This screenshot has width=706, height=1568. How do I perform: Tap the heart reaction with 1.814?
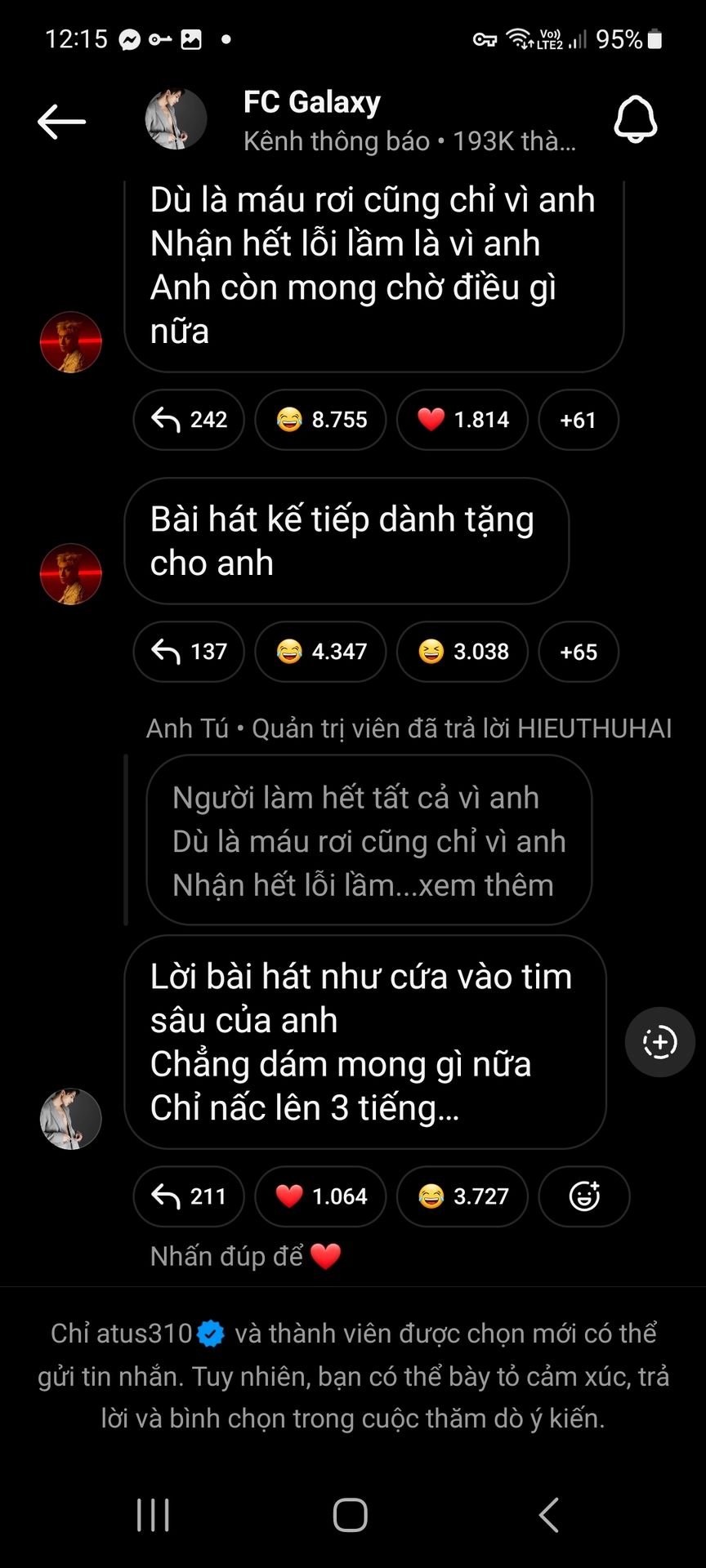462,420
